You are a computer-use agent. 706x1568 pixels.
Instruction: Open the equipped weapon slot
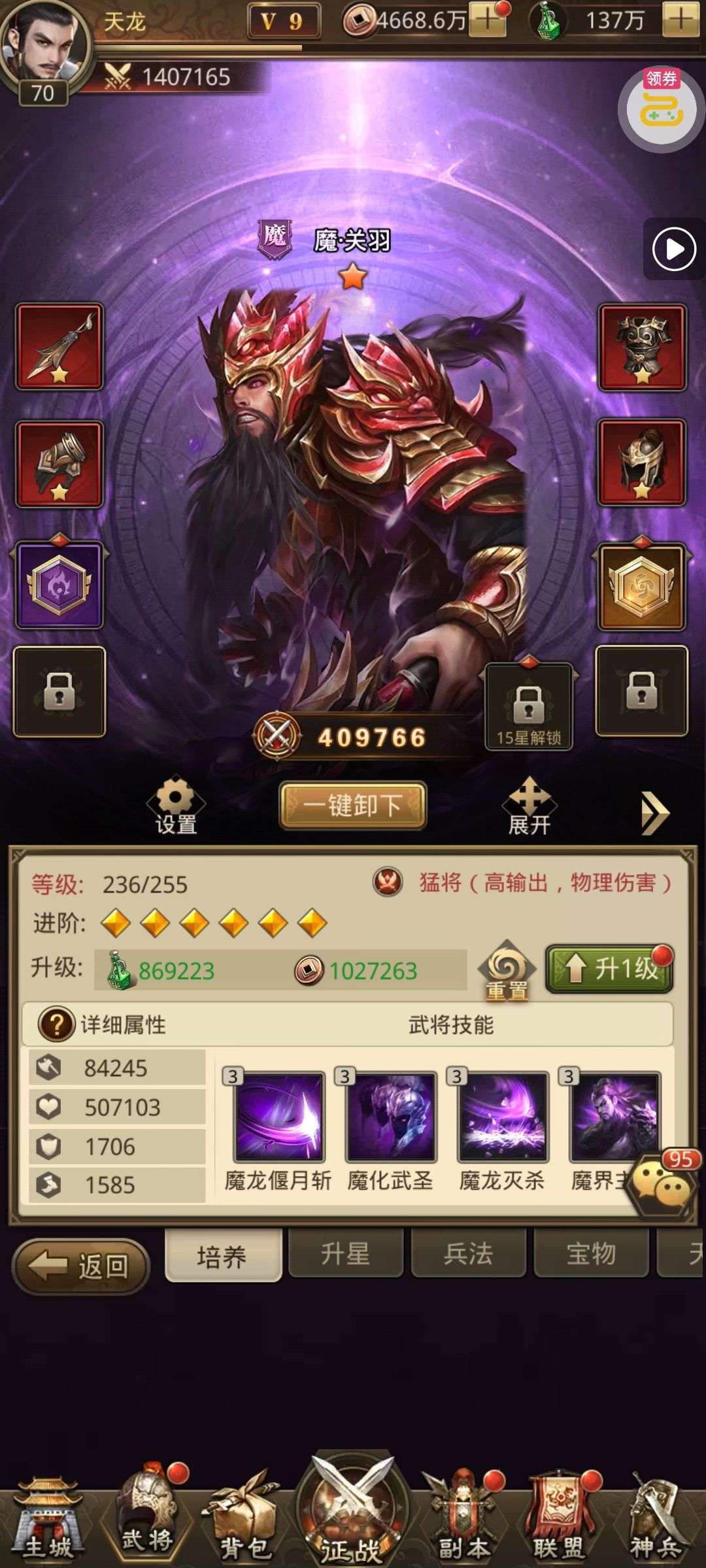click(x=59, y=346)
